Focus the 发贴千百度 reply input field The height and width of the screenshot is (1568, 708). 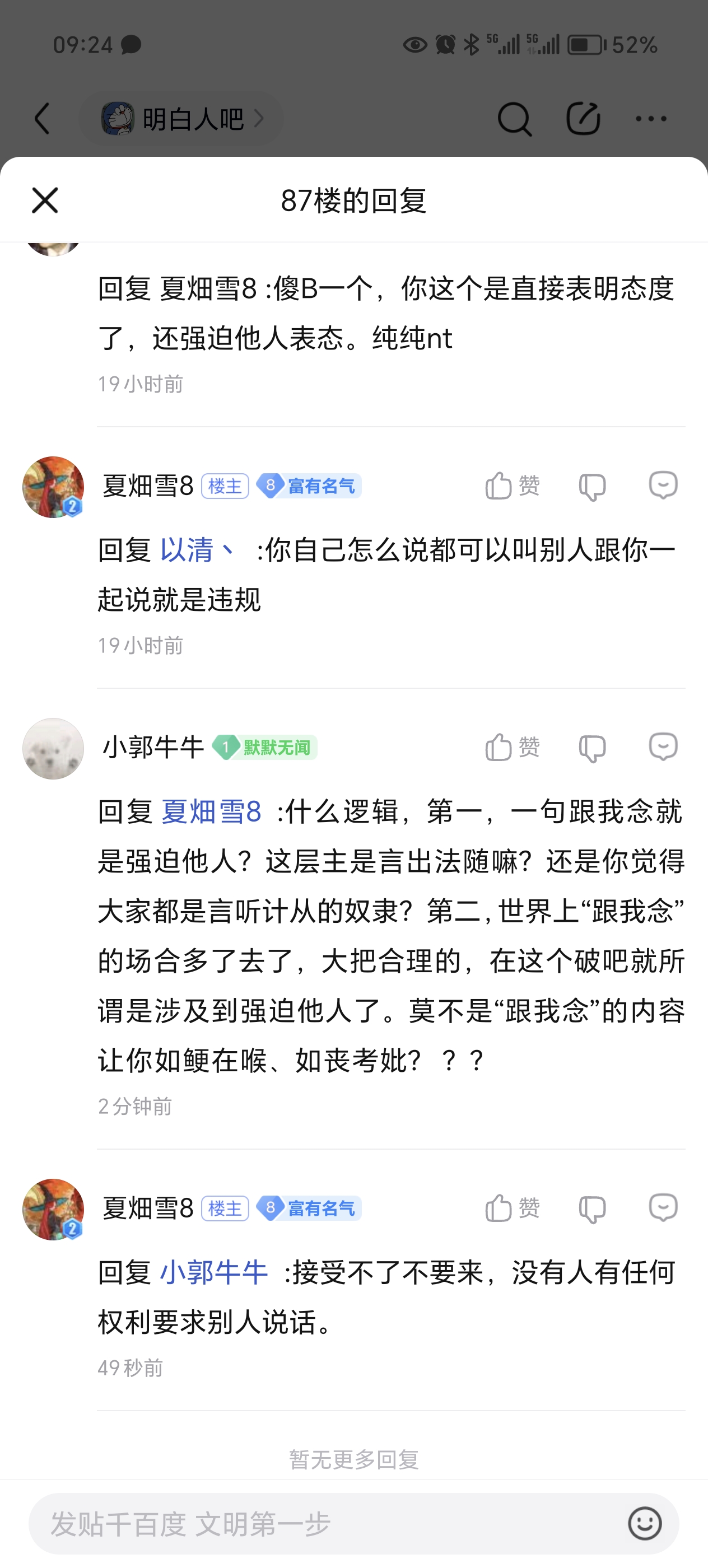point(329,1524)
